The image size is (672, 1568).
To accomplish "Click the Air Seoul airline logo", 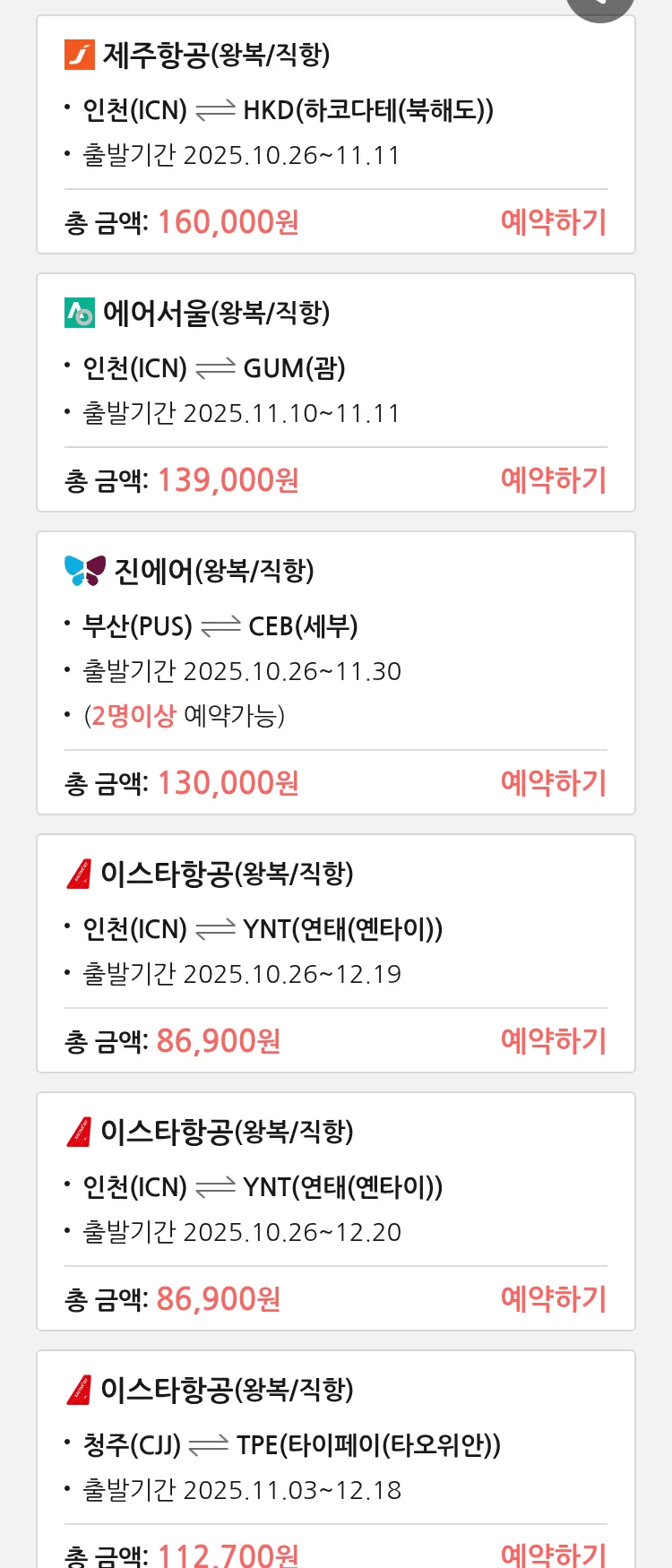I will pos(79,313).
